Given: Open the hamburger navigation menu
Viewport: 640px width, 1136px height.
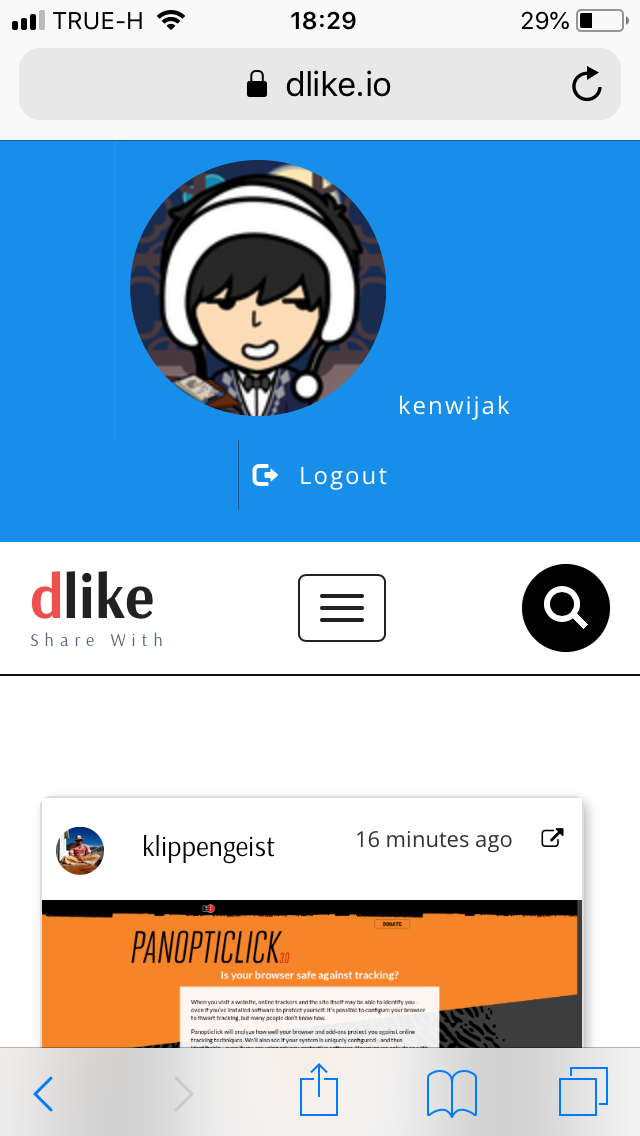Looking at the screenshot, I should pos(342,608).
